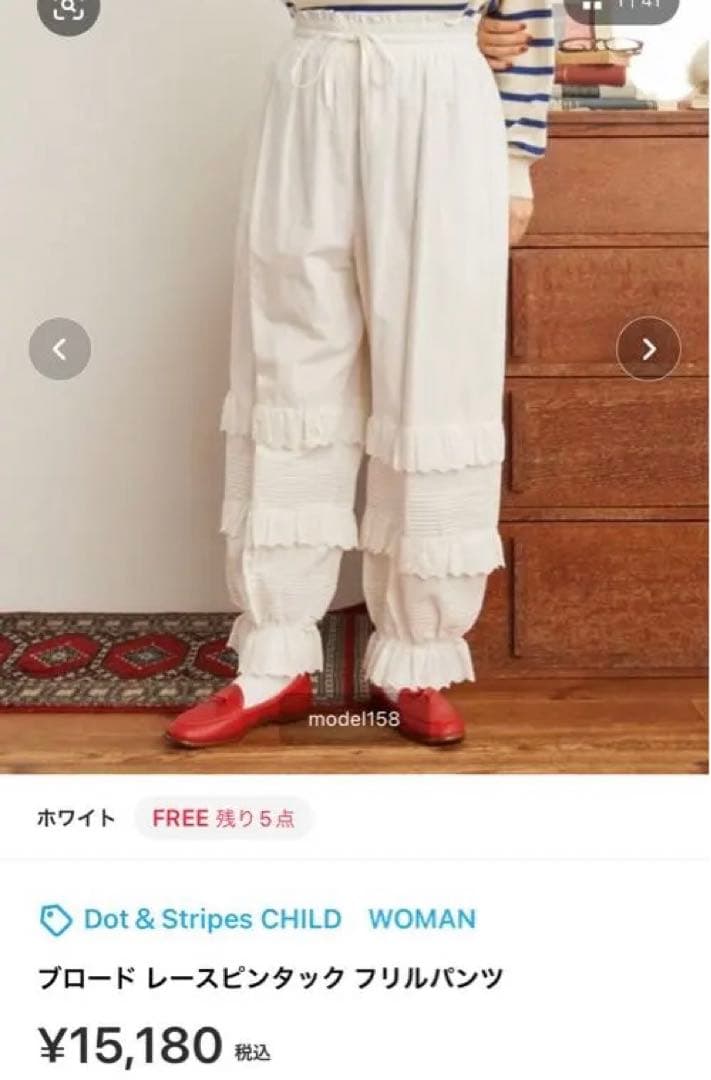The image size is (711, 1080).
Task: Go back to the previous product photo
Action: coord(60,348)
